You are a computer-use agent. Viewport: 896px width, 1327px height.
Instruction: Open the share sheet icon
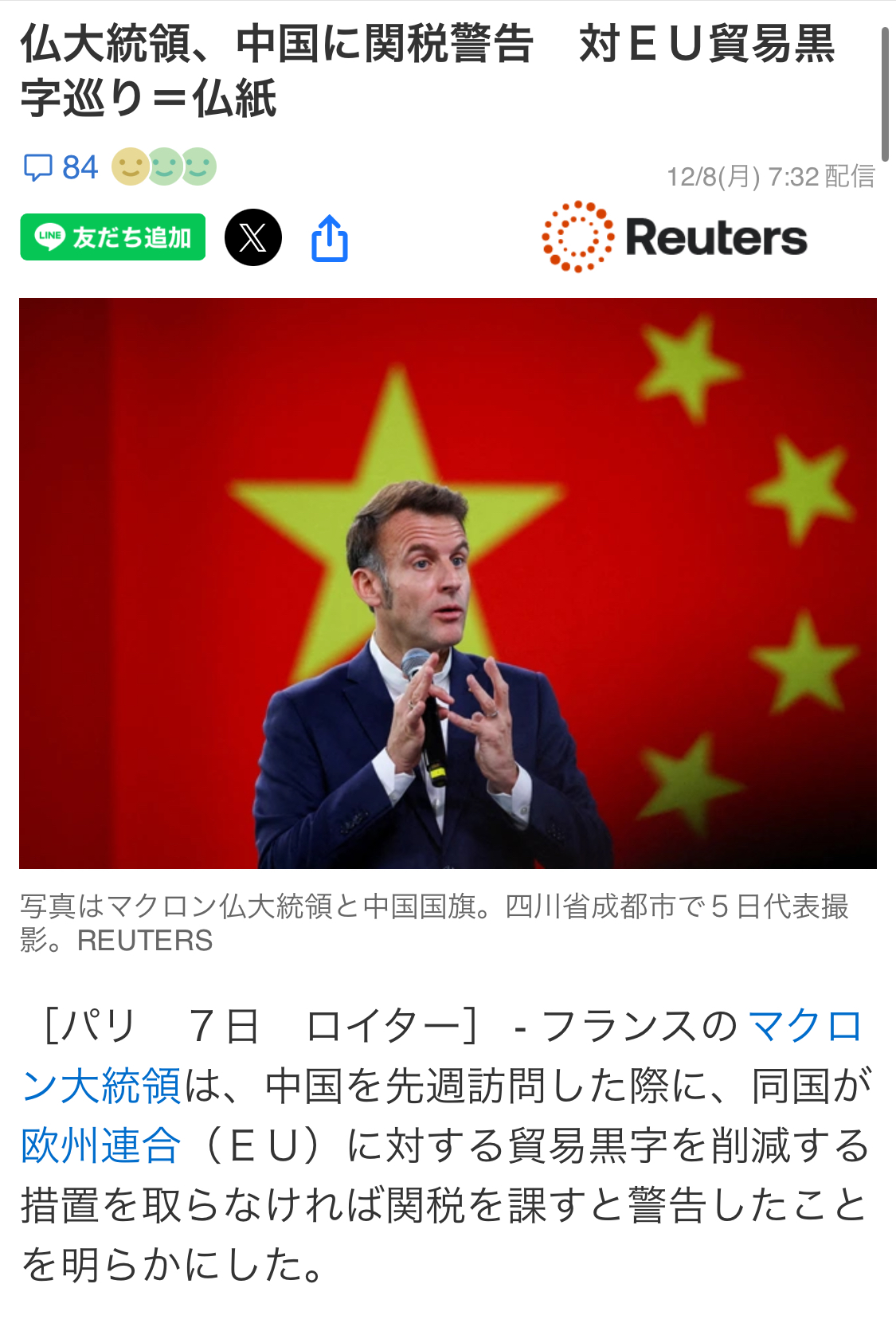[x=329, y=237]
